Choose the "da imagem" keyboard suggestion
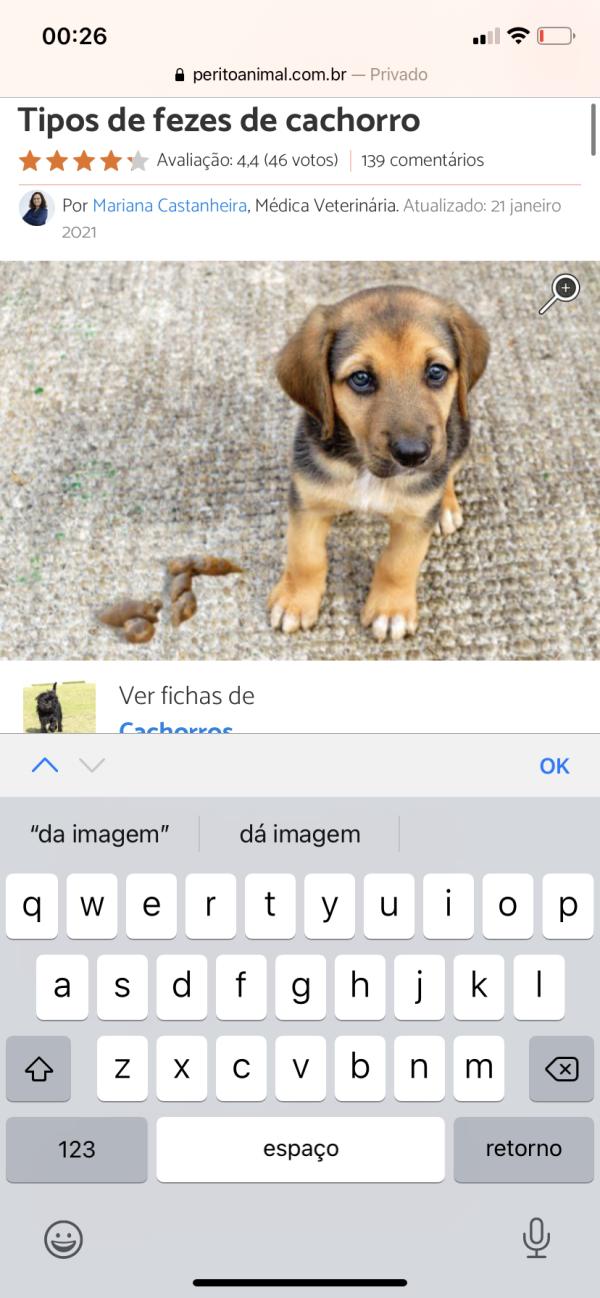Image resolution: width=600 pixels, height=1298 pixels. (100, 834)
